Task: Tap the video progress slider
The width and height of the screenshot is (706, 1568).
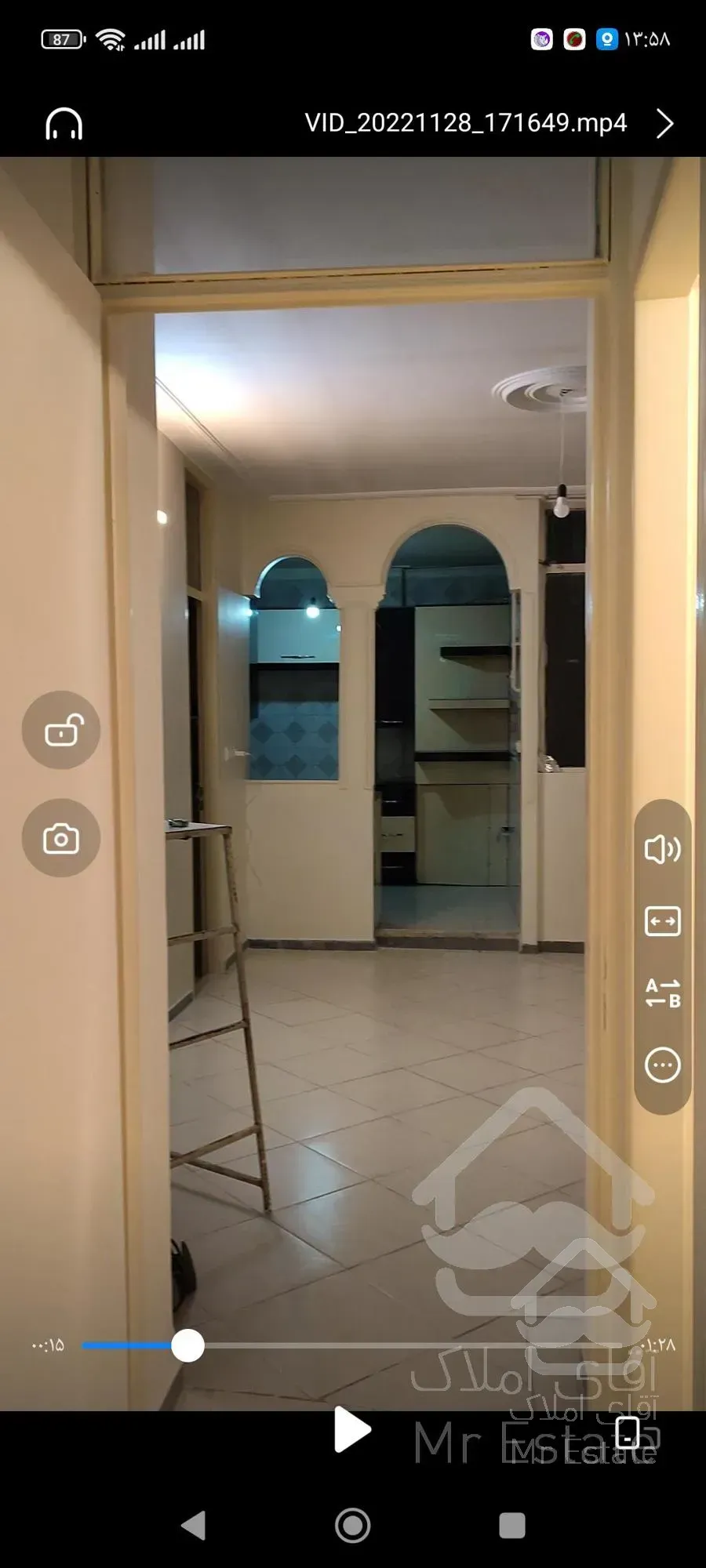Action: (x=188, y=1345)
